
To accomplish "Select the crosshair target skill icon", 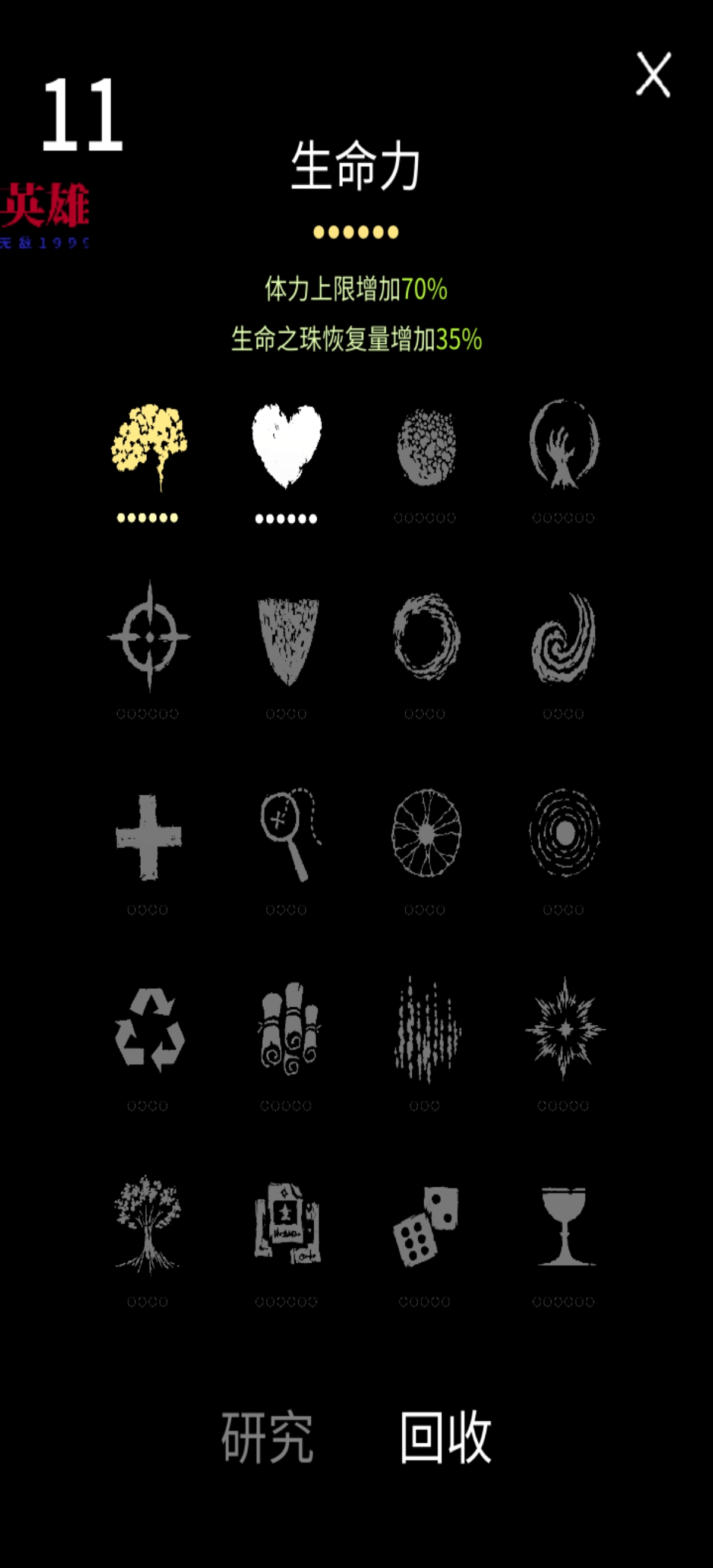I will [149, 637].
